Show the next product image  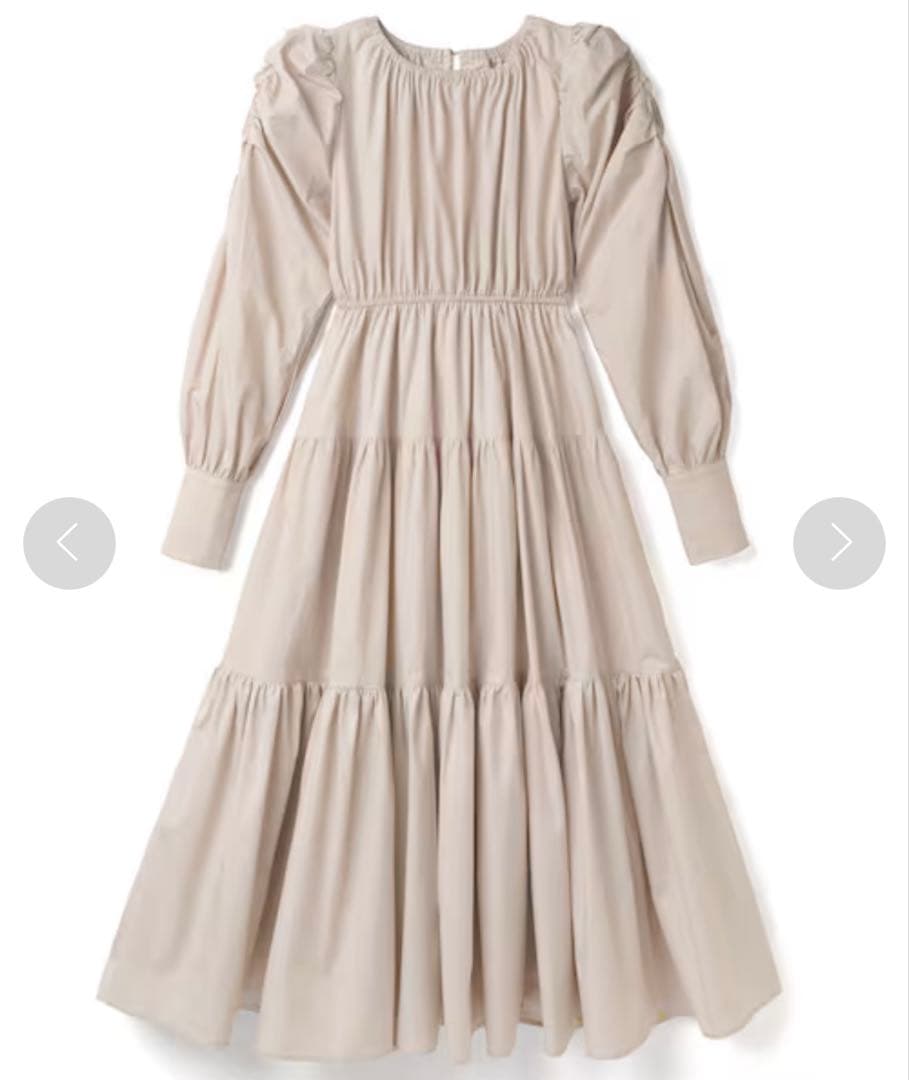[839, 543]
